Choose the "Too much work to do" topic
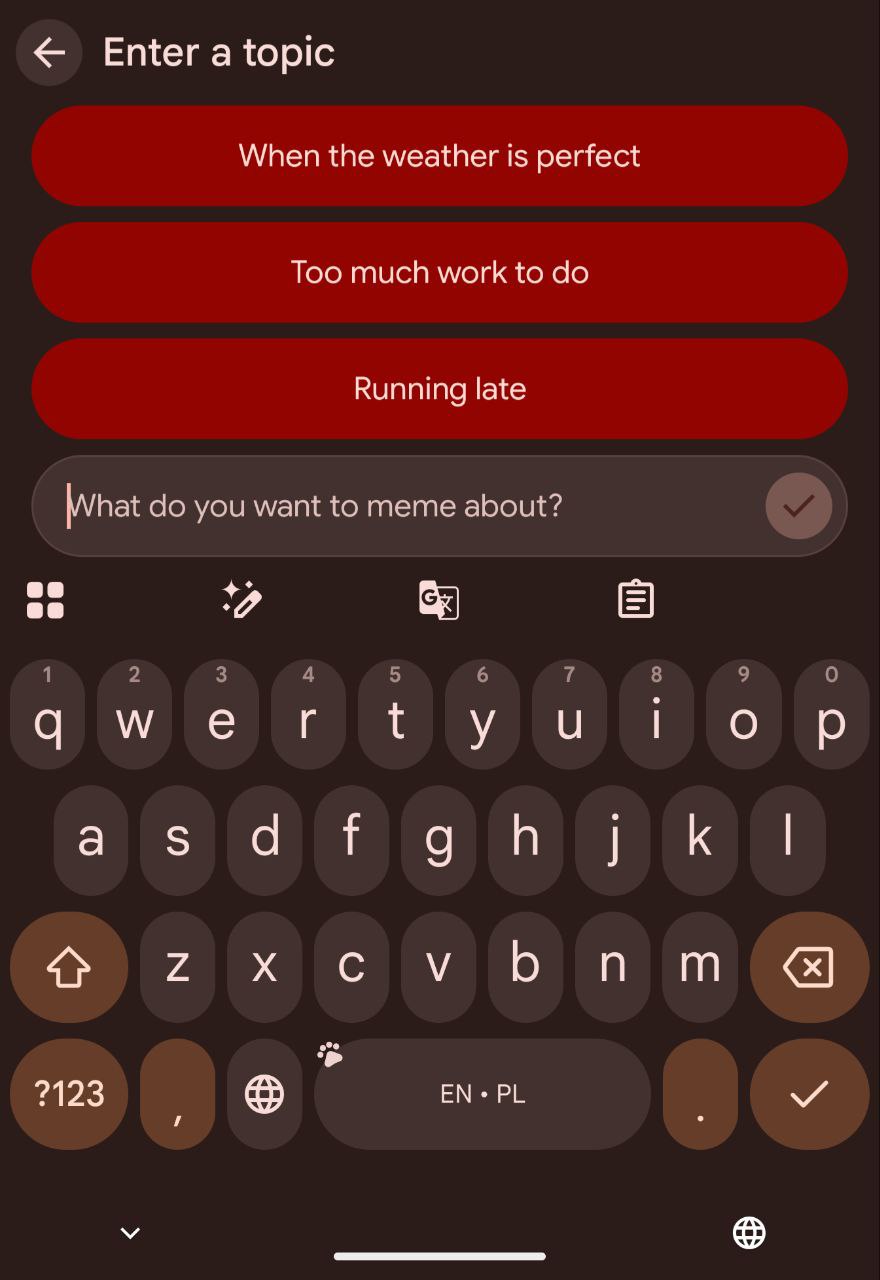880x1280 pixels. pos(439,272)
